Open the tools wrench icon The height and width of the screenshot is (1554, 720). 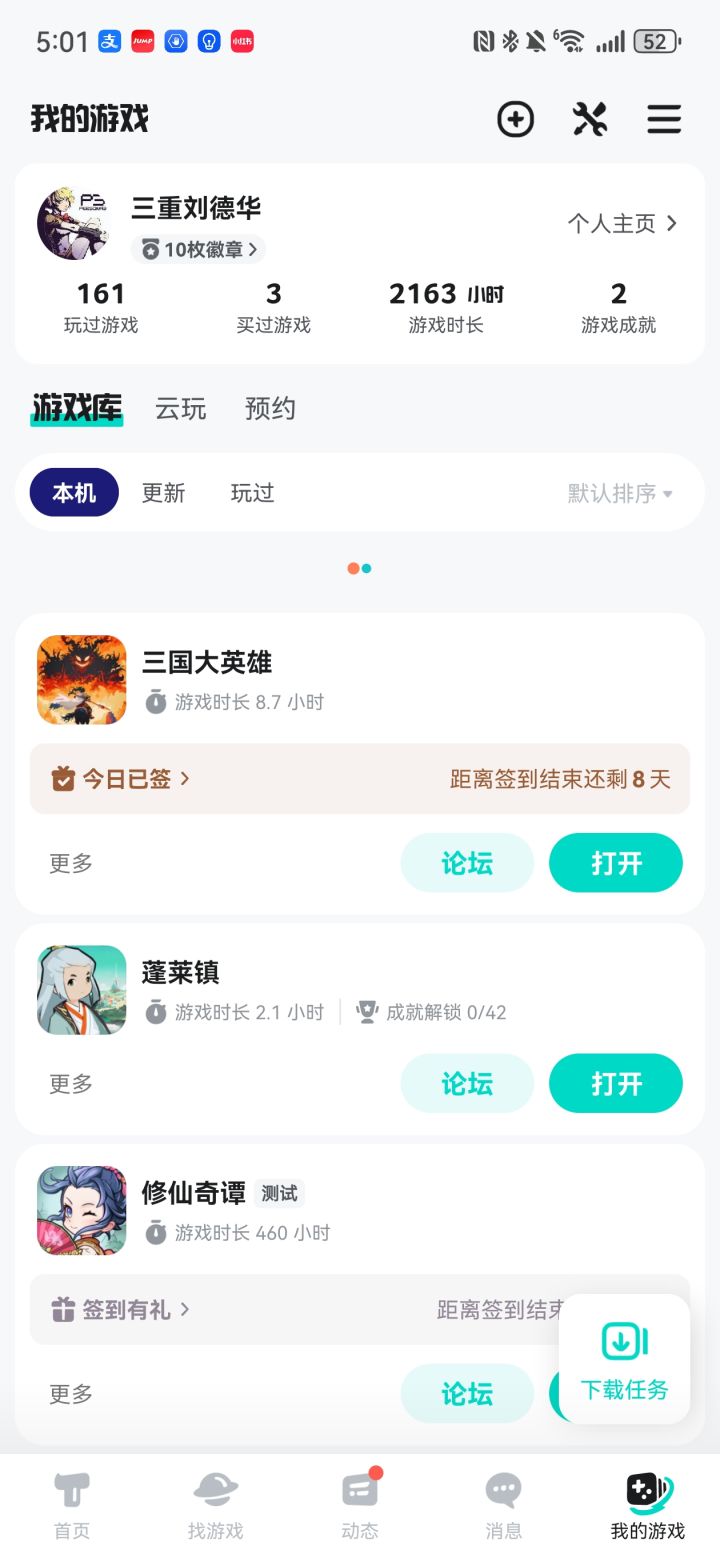(x=590, y=120)
